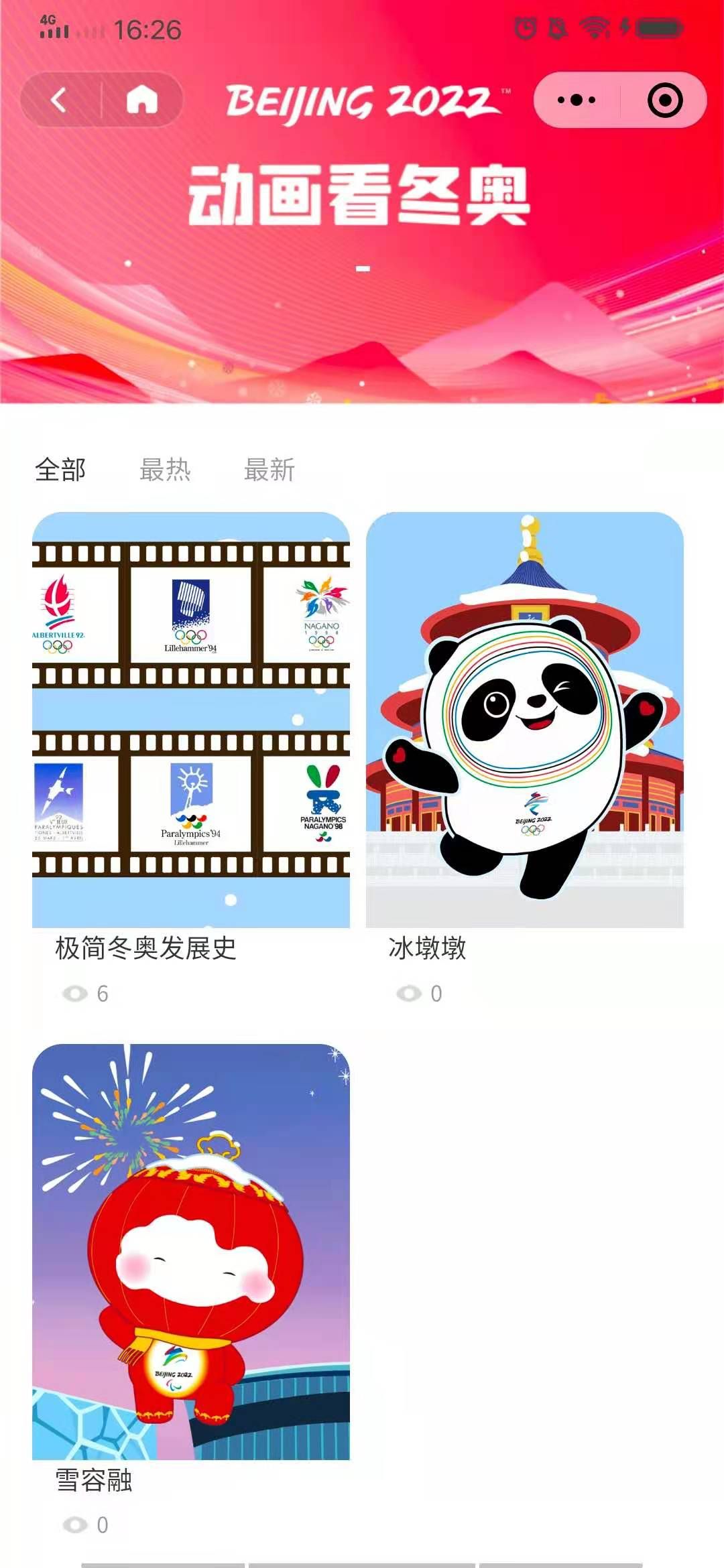Open the three-dot more menu

coord(577,101)
